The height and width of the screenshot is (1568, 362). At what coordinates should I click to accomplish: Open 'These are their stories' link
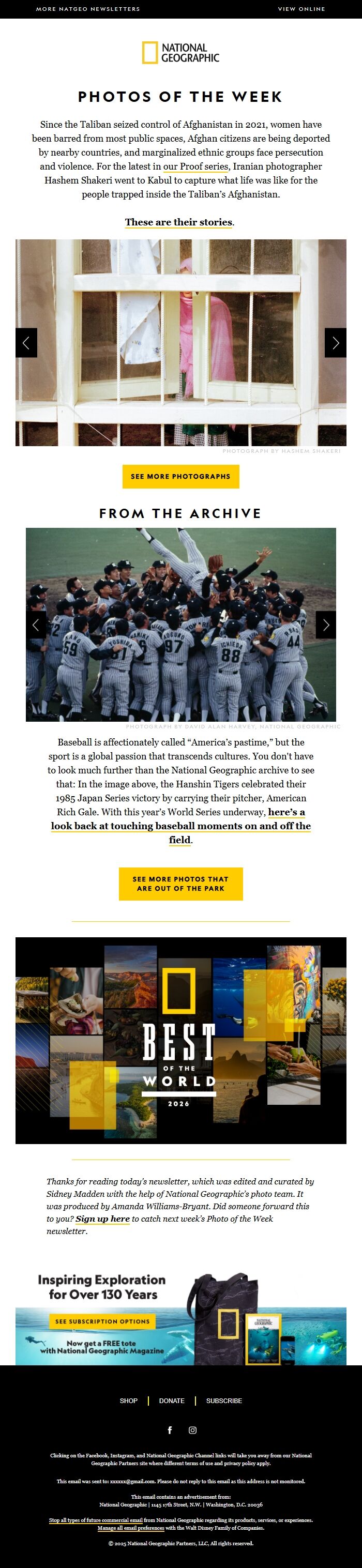(179, 222)
